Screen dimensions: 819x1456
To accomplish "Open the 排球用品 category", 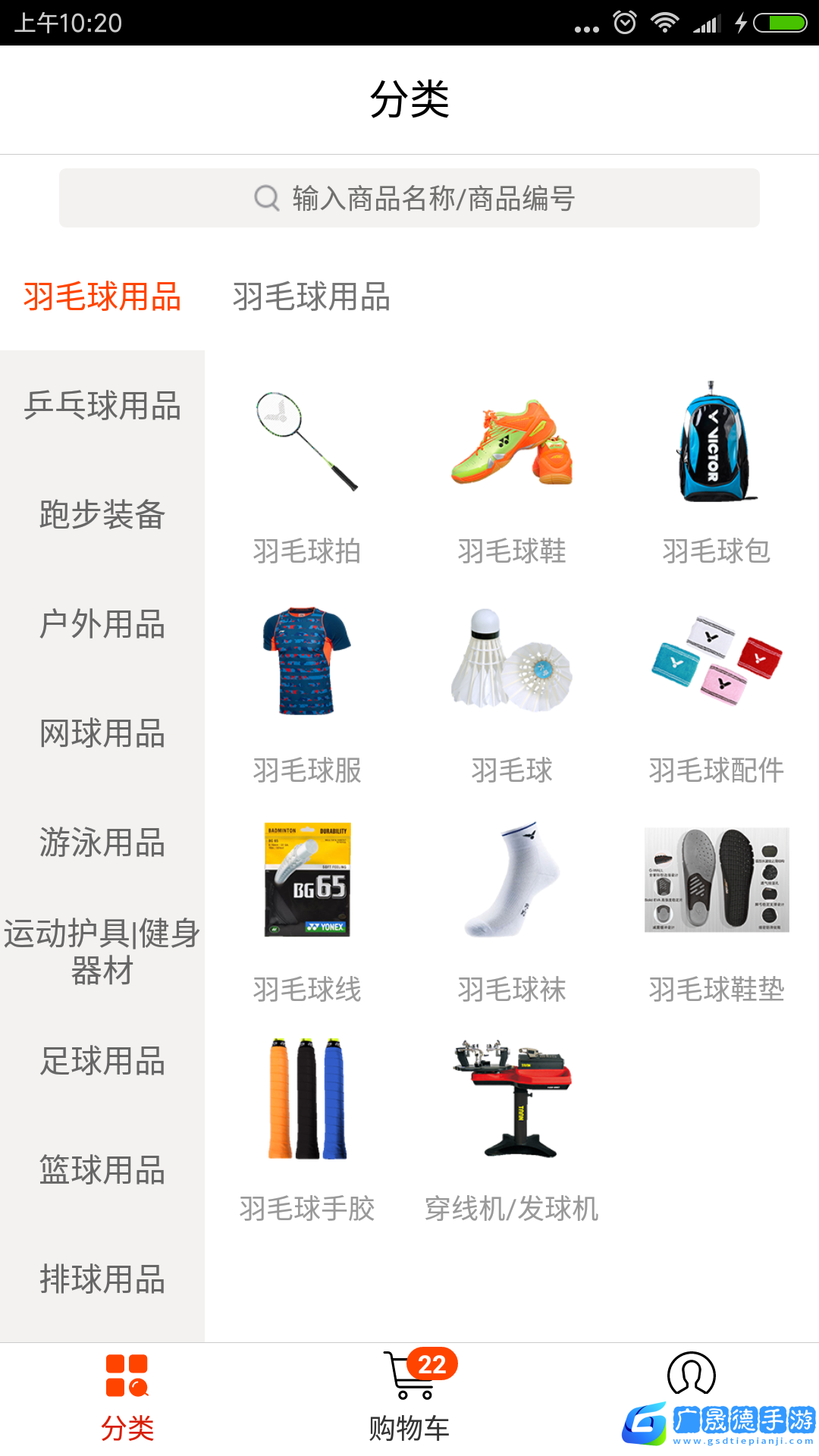I will (x=102, y=1279).
